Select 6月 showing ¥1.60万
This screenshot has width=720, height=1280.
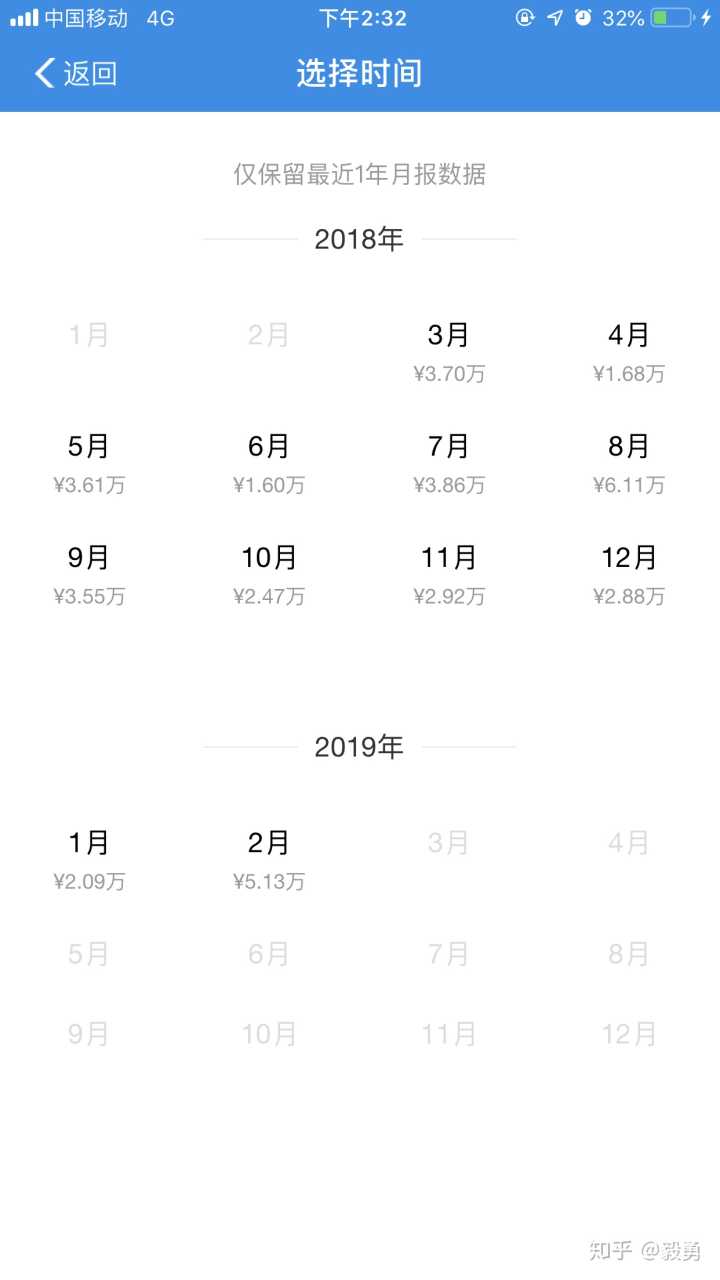point(269,463)
